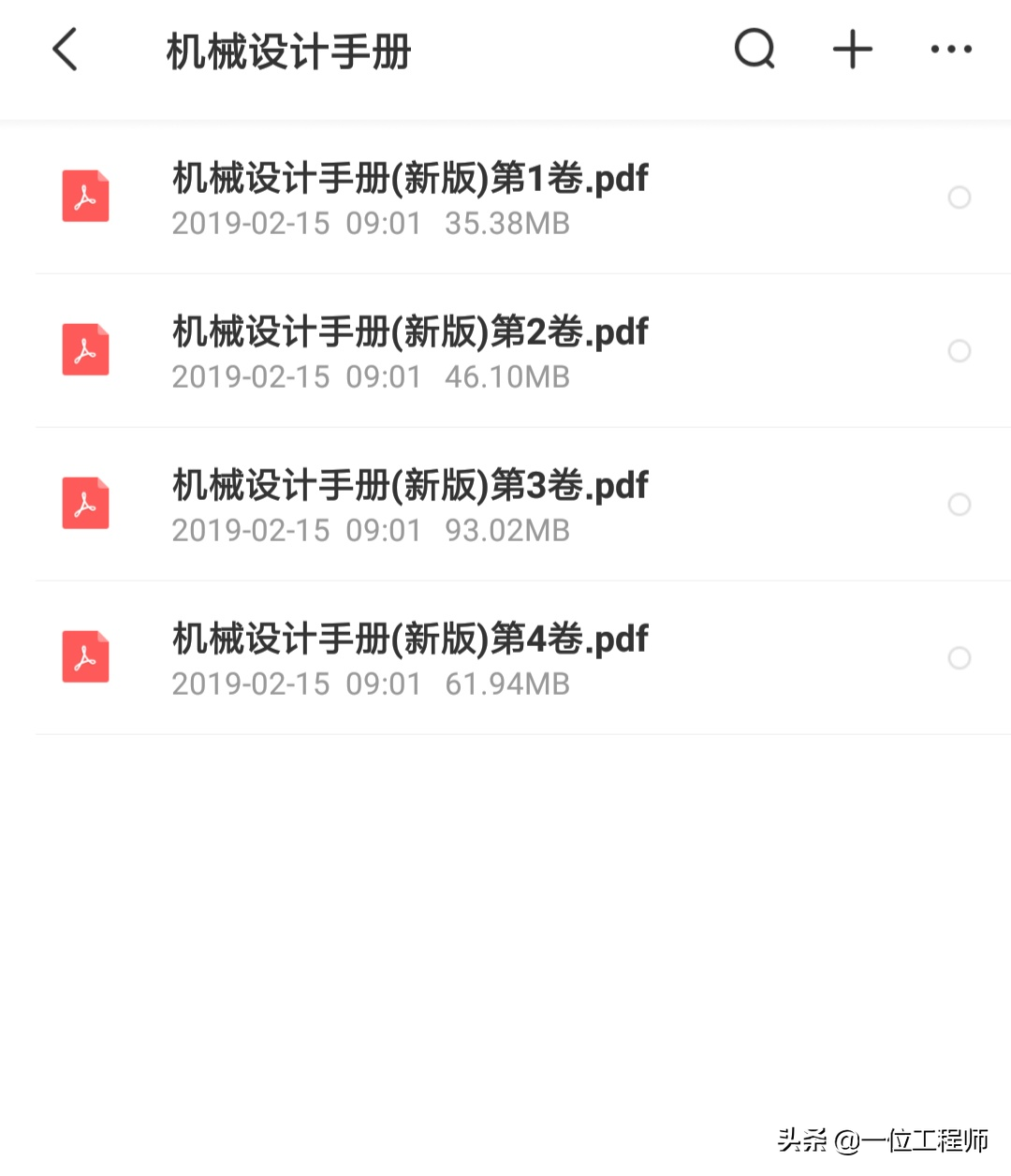The width and height of the screenshot is (1011, 1176).
Task: Open search in the folder
Action: click(755, 50)
